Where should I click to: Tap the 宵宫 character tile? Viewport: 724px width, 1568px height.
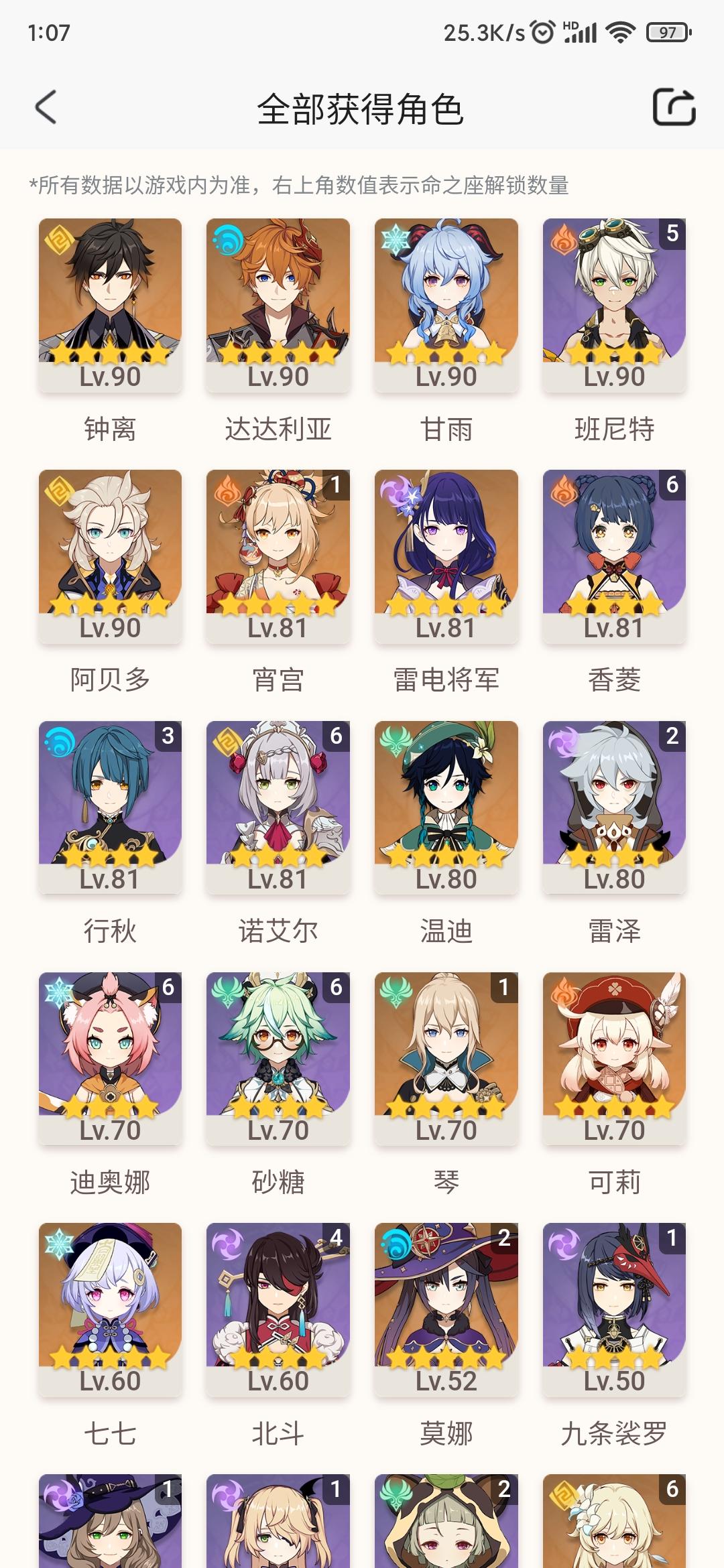click(x=278, y=556)
